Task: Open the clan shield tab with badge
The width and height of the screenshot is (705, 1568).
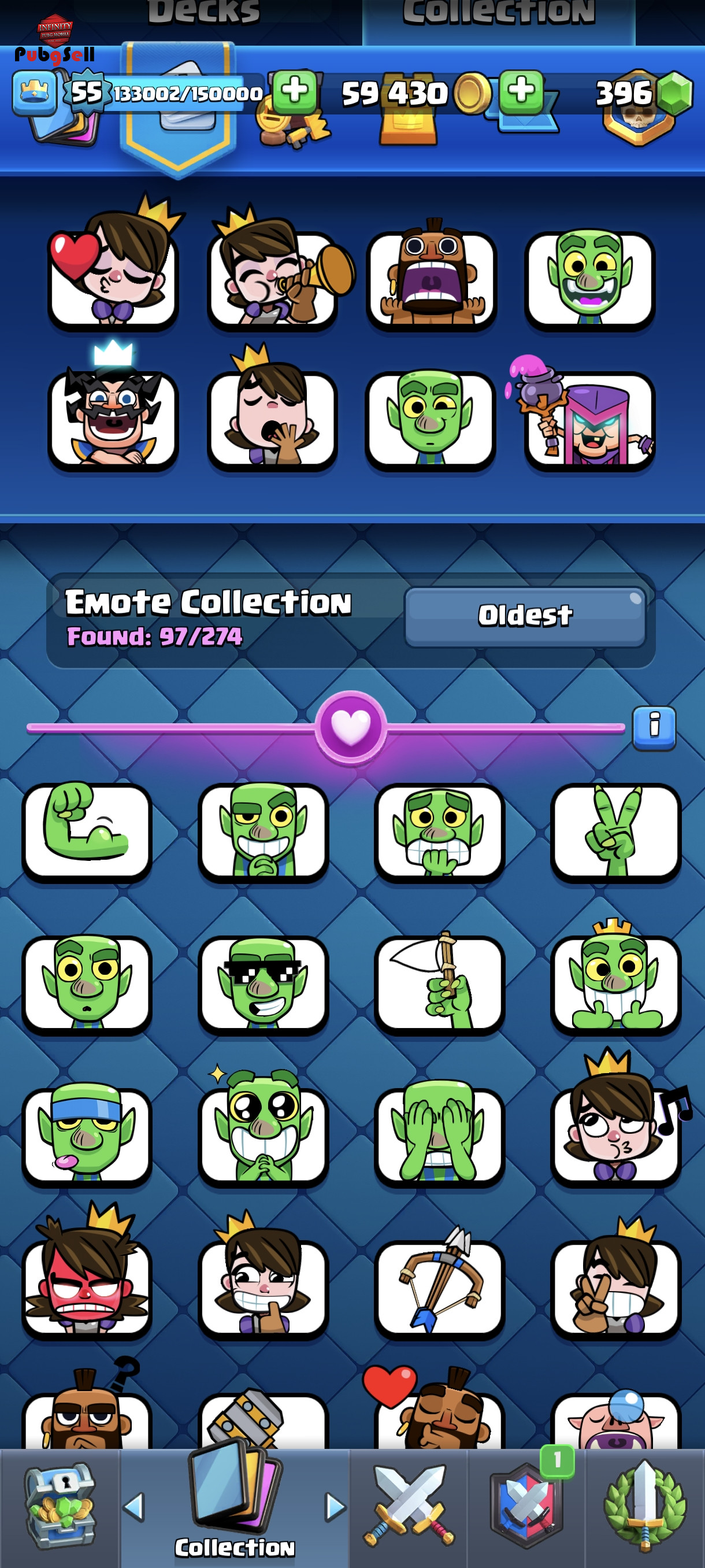Action: tap(527, 1507)
